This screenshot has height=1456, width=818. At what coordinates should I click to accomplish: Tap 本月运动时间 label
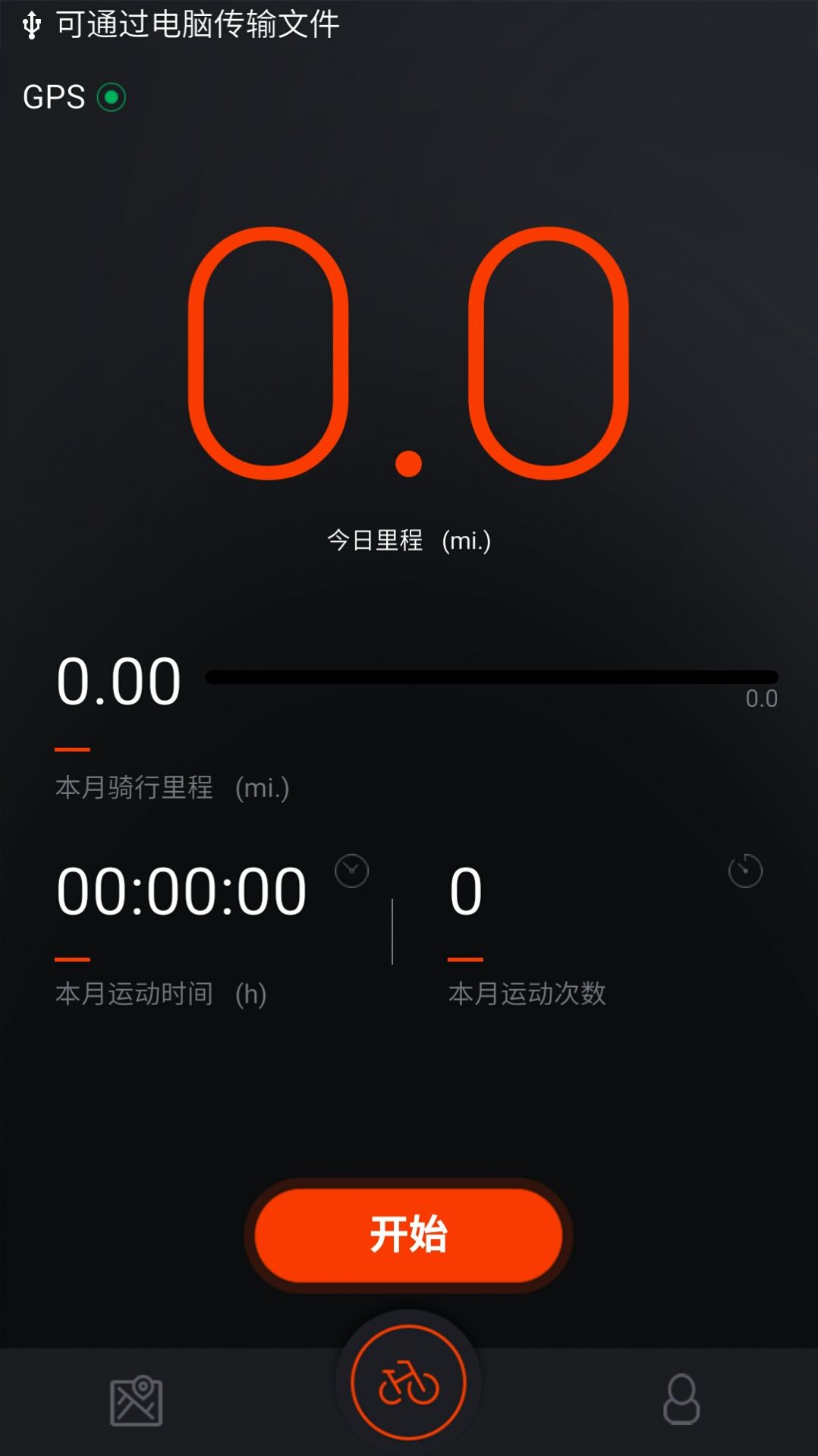pyautogui.click(x=136, y=993)
